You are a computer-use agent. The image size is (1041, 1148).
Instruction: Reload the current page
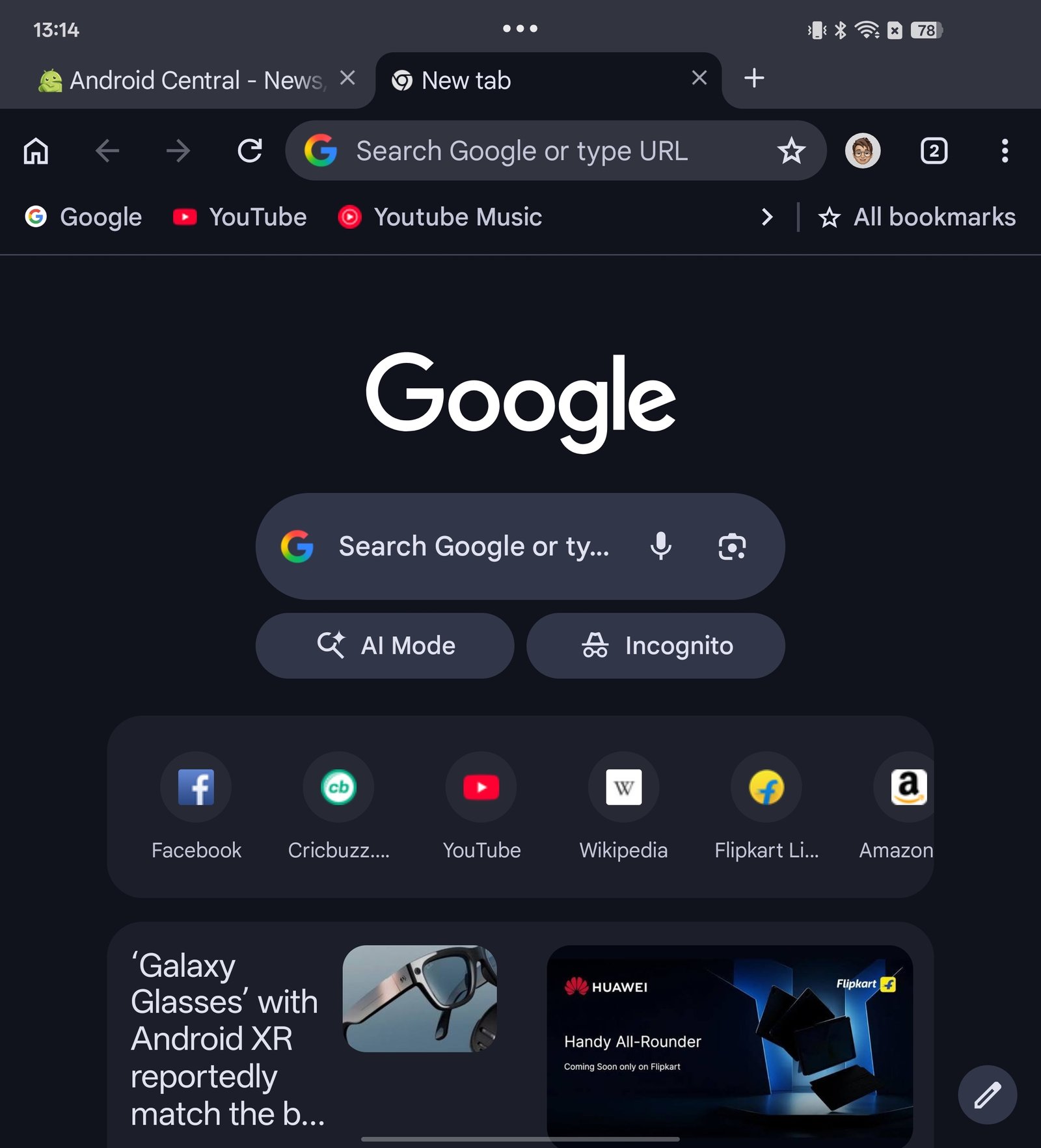[249, 151]
